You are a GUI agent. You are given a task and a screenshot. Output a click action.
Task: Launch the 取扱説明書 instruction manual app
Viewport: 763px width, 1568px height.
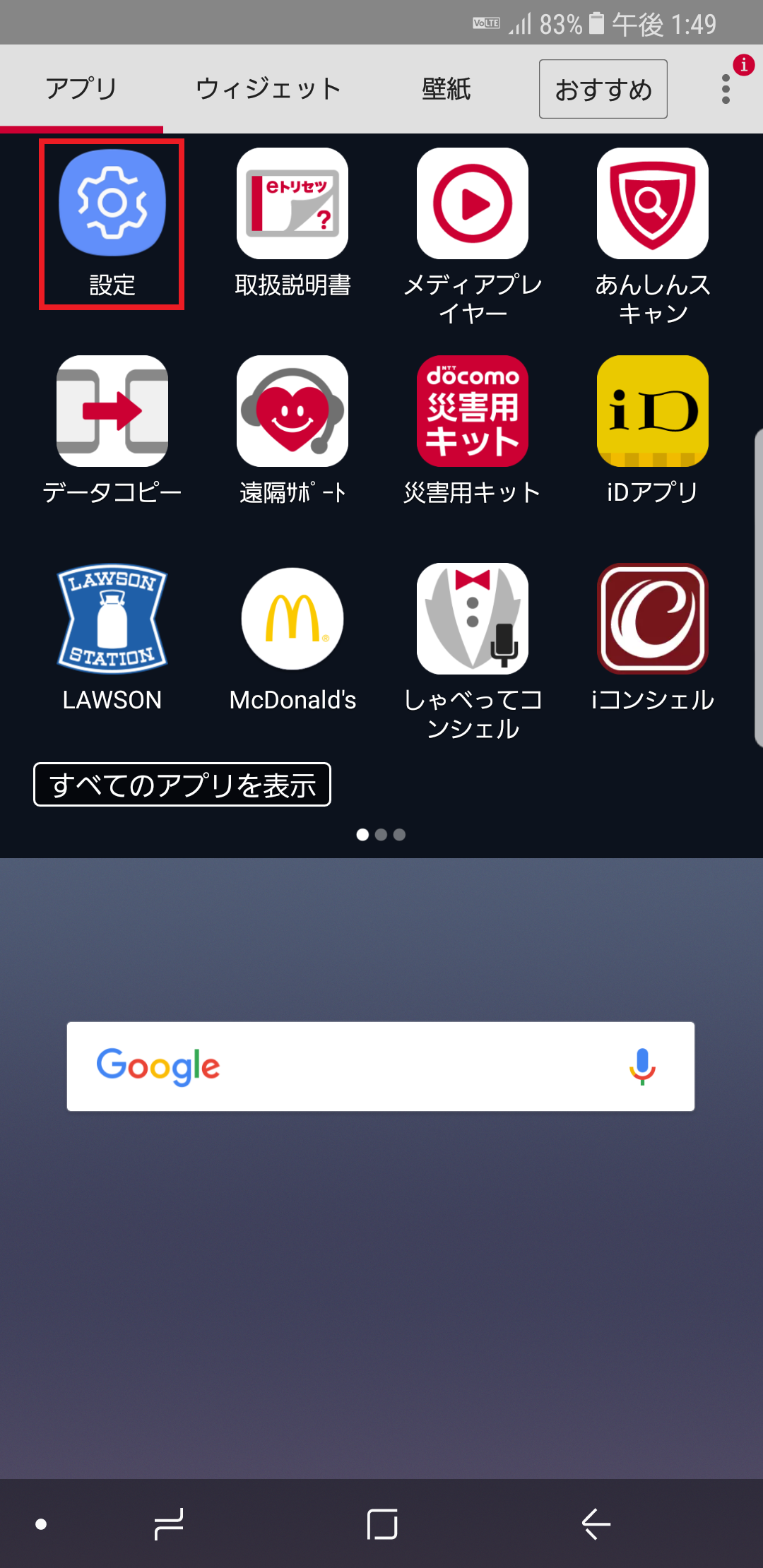point(292,205)
